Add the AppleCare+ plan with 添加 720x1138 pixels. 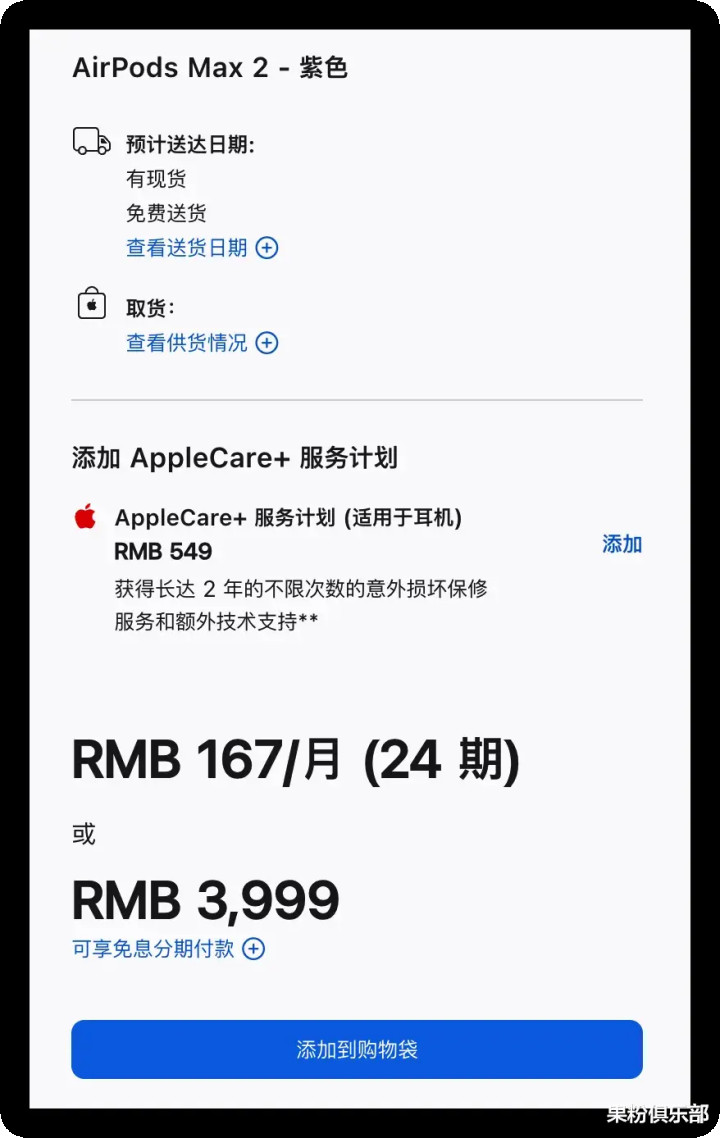(x=621, y=544)
